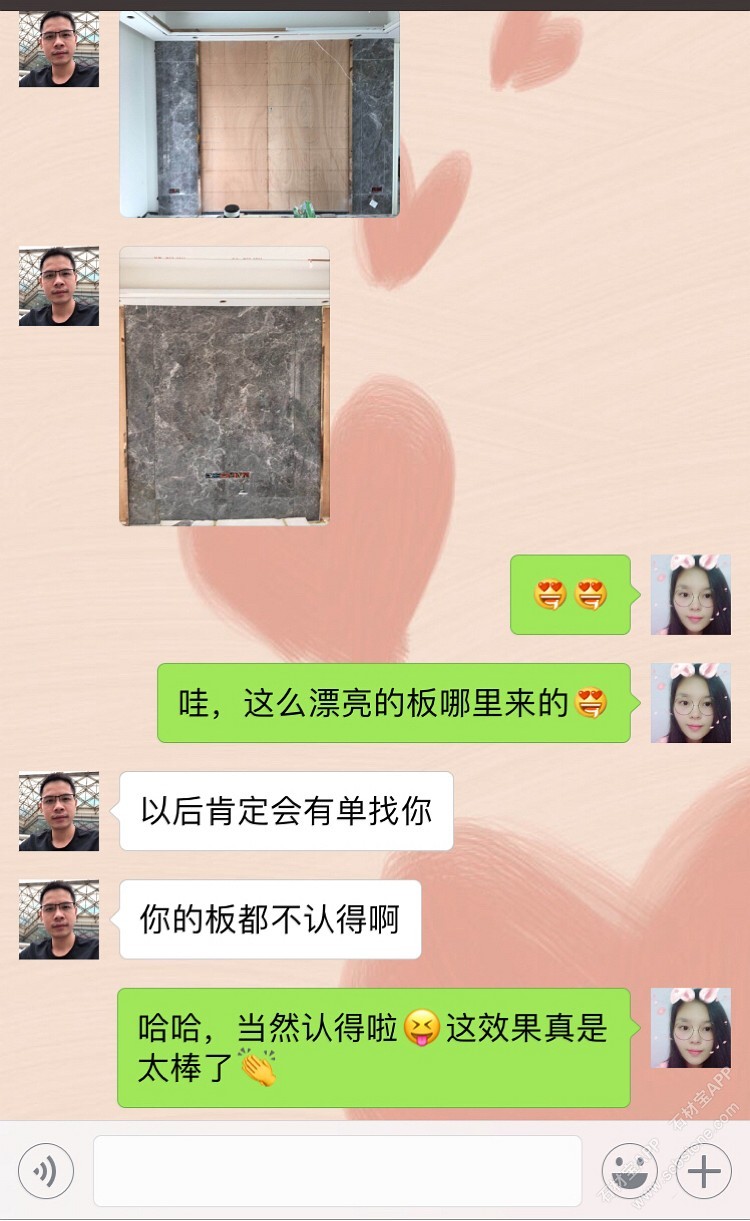The height and width of the screenshot is (1221, 750).
Task: Focus the message text field
Action: coord(337,1171)
